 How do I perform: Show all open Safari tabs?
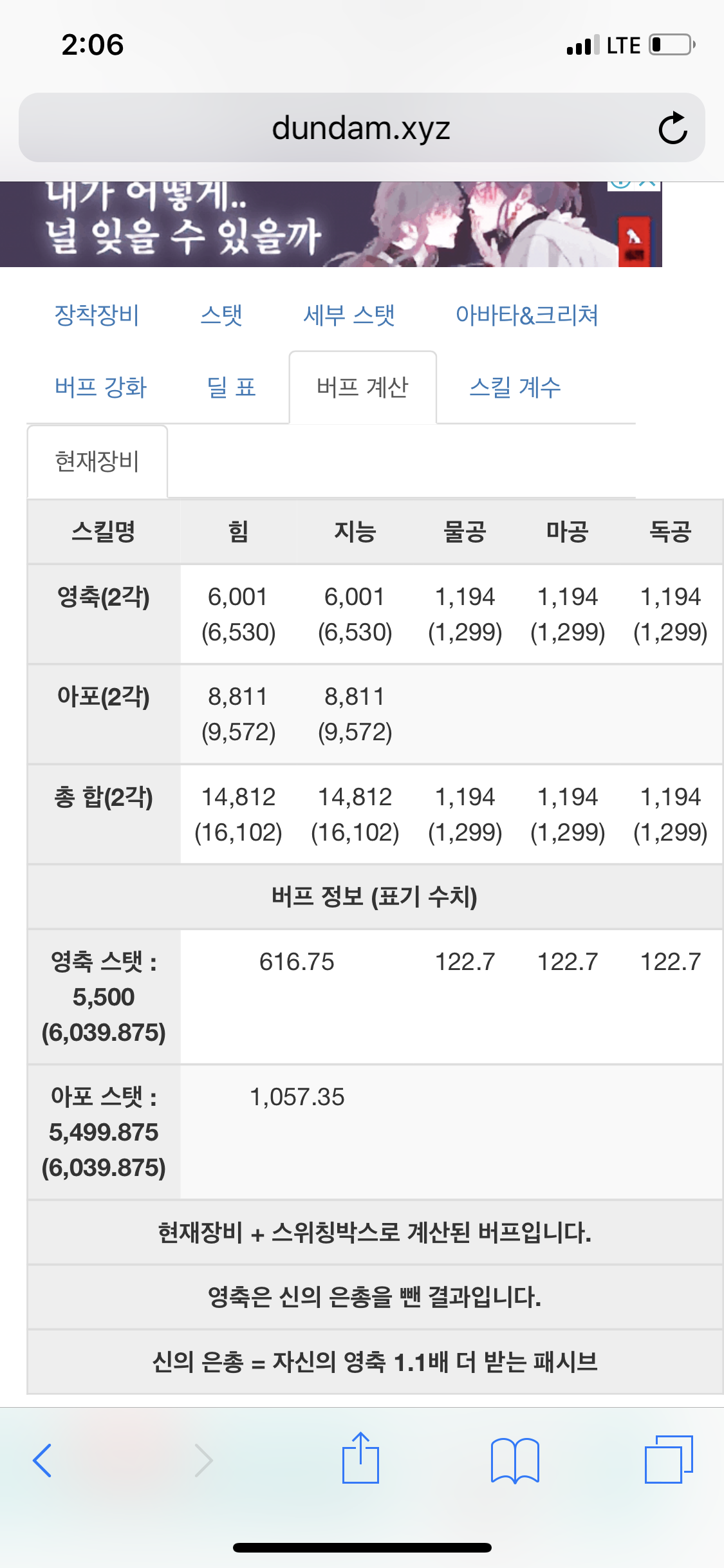pos(669,1459)
